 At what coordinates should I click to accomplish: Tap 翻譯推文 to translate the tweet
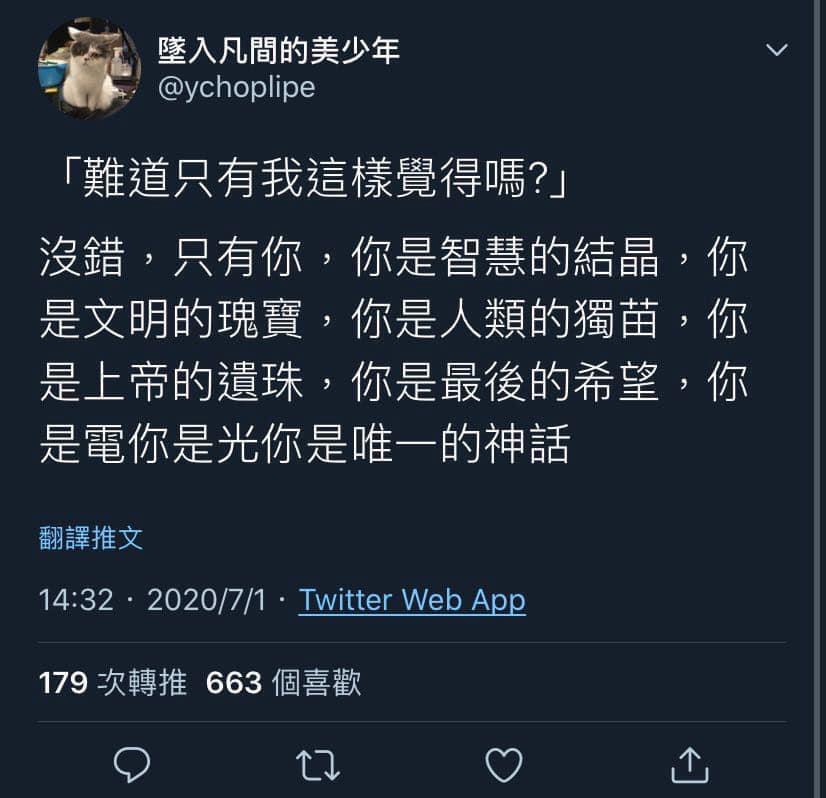click(x=91, y=538)
